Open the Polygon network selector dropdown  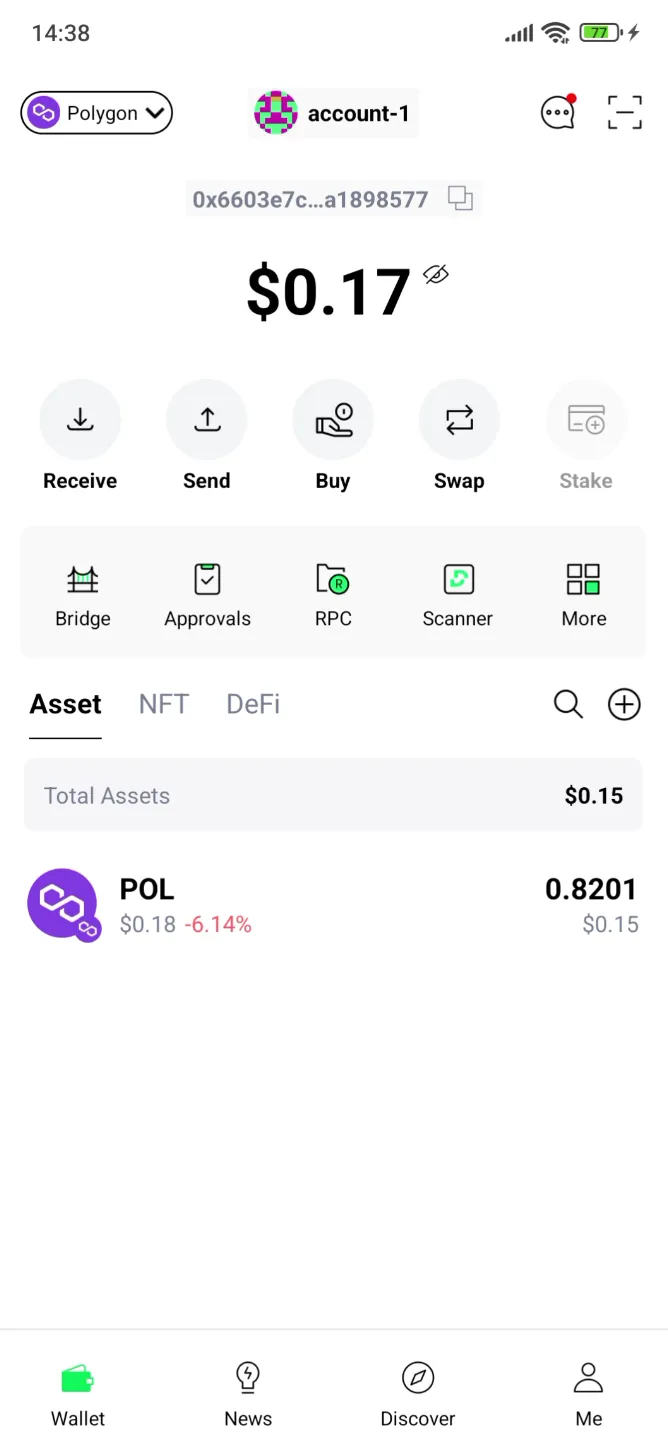click(x=97, y=113)
